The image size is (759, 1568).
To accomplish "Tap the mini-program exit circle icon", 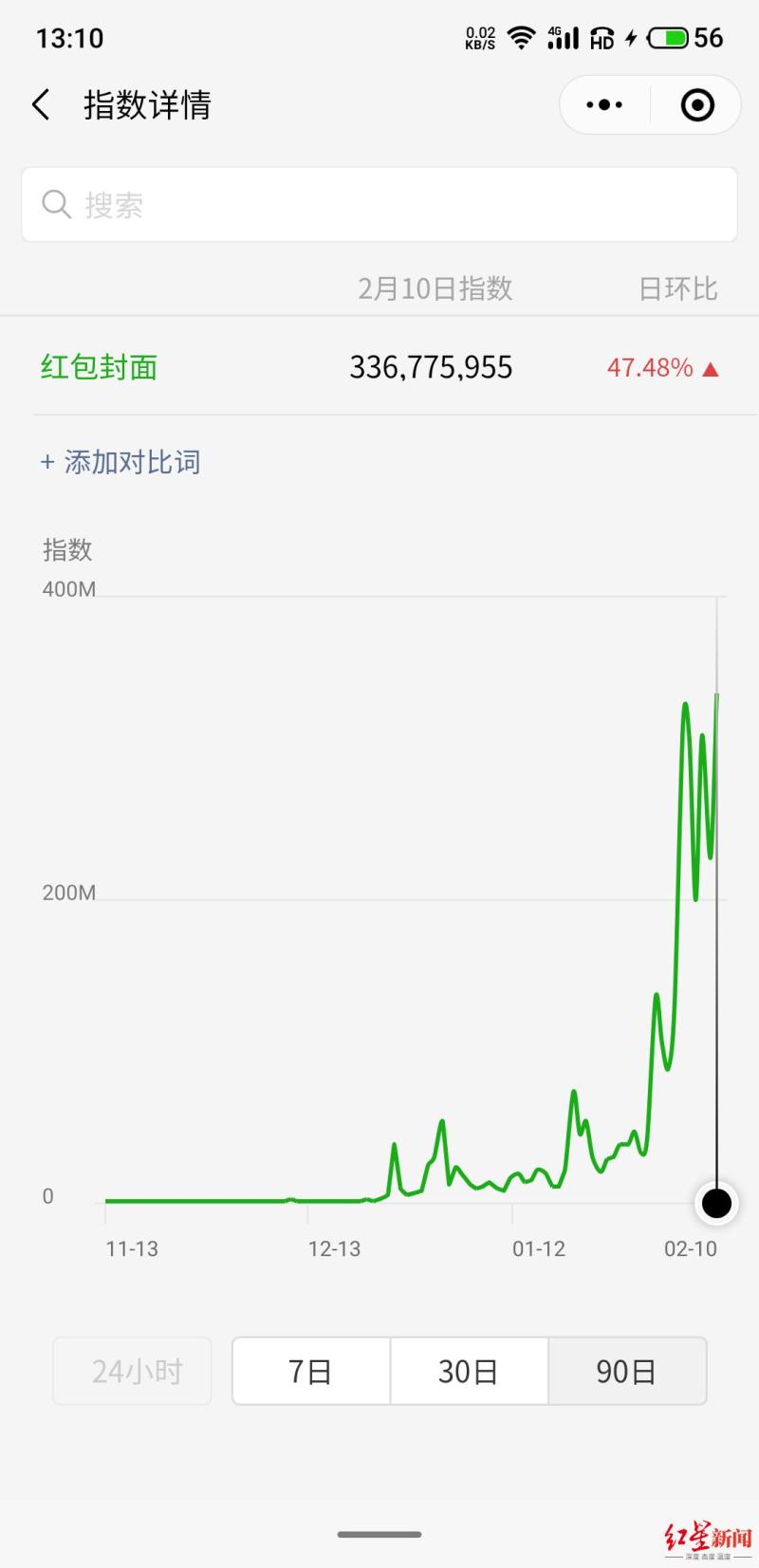I will (697, 104).
